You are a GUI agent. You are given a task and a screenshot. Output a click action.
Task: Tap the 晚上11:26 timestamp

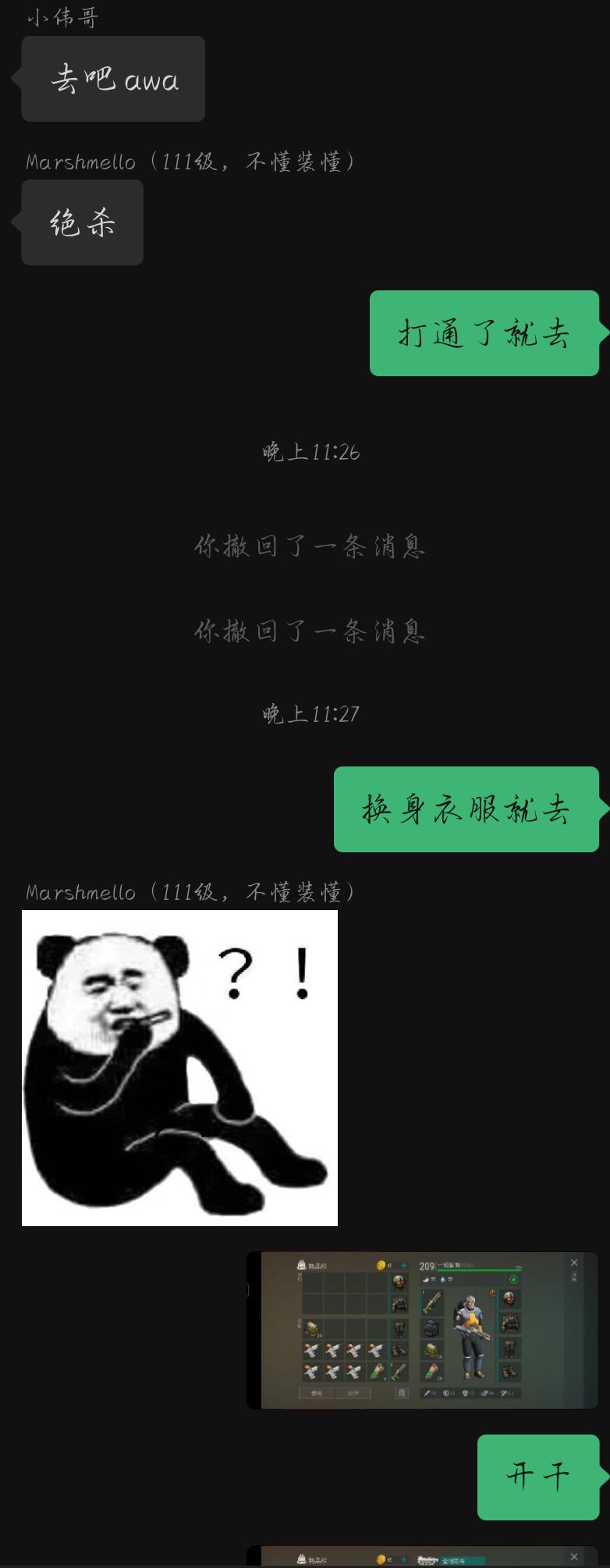[310, 451]
